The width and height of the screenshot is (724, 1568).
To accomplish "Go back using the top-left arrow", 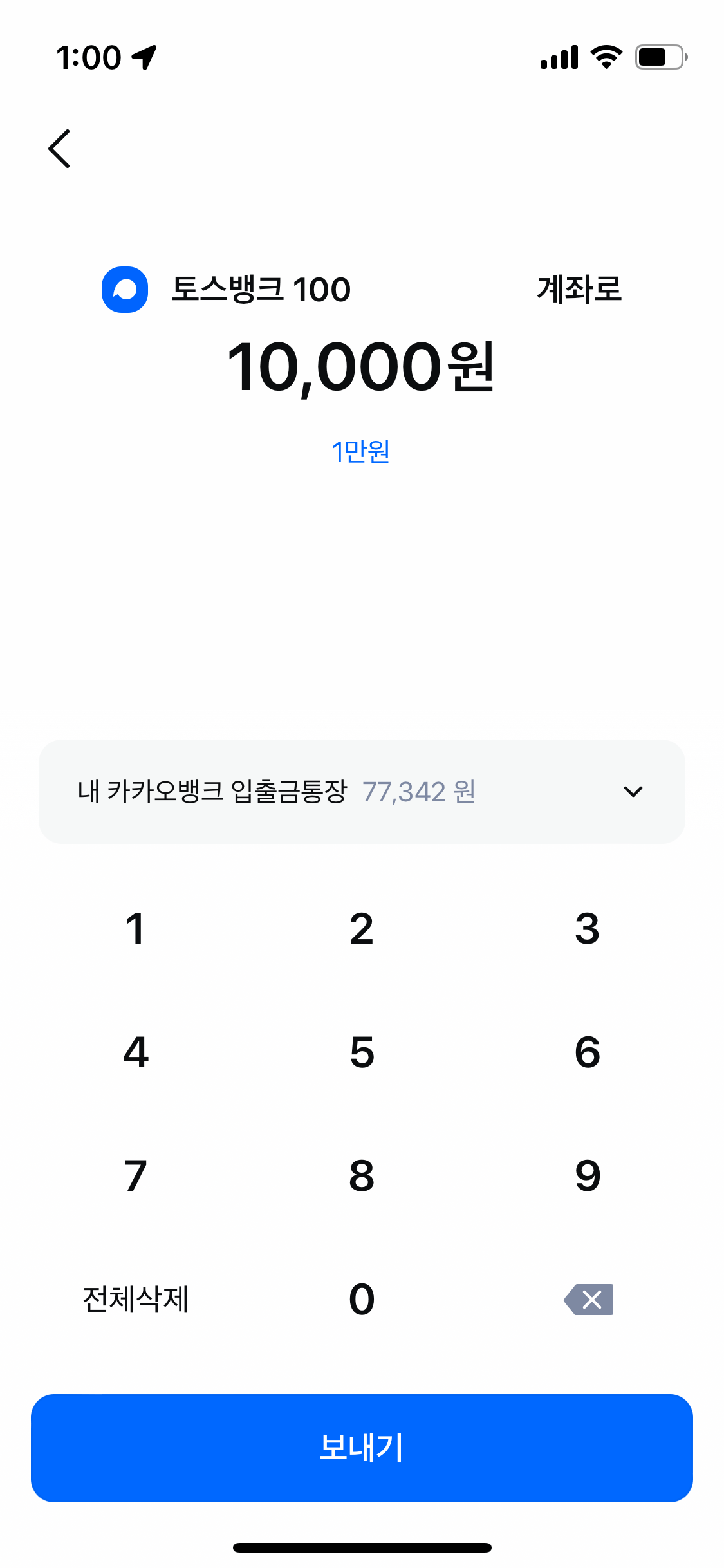I will (59, 149).
